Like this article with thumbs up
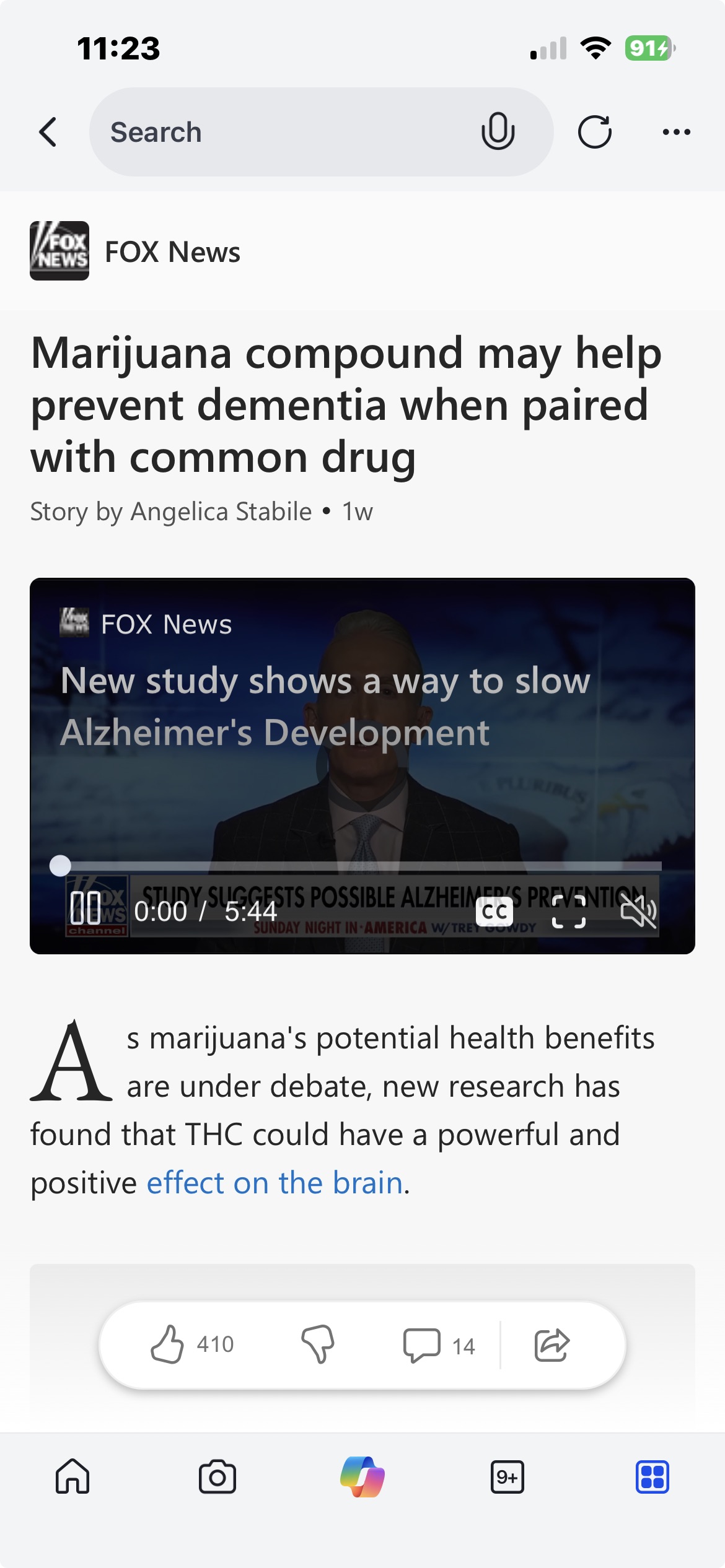The height and width of the screenshot is (1568, 725). tap(169, 1344)
